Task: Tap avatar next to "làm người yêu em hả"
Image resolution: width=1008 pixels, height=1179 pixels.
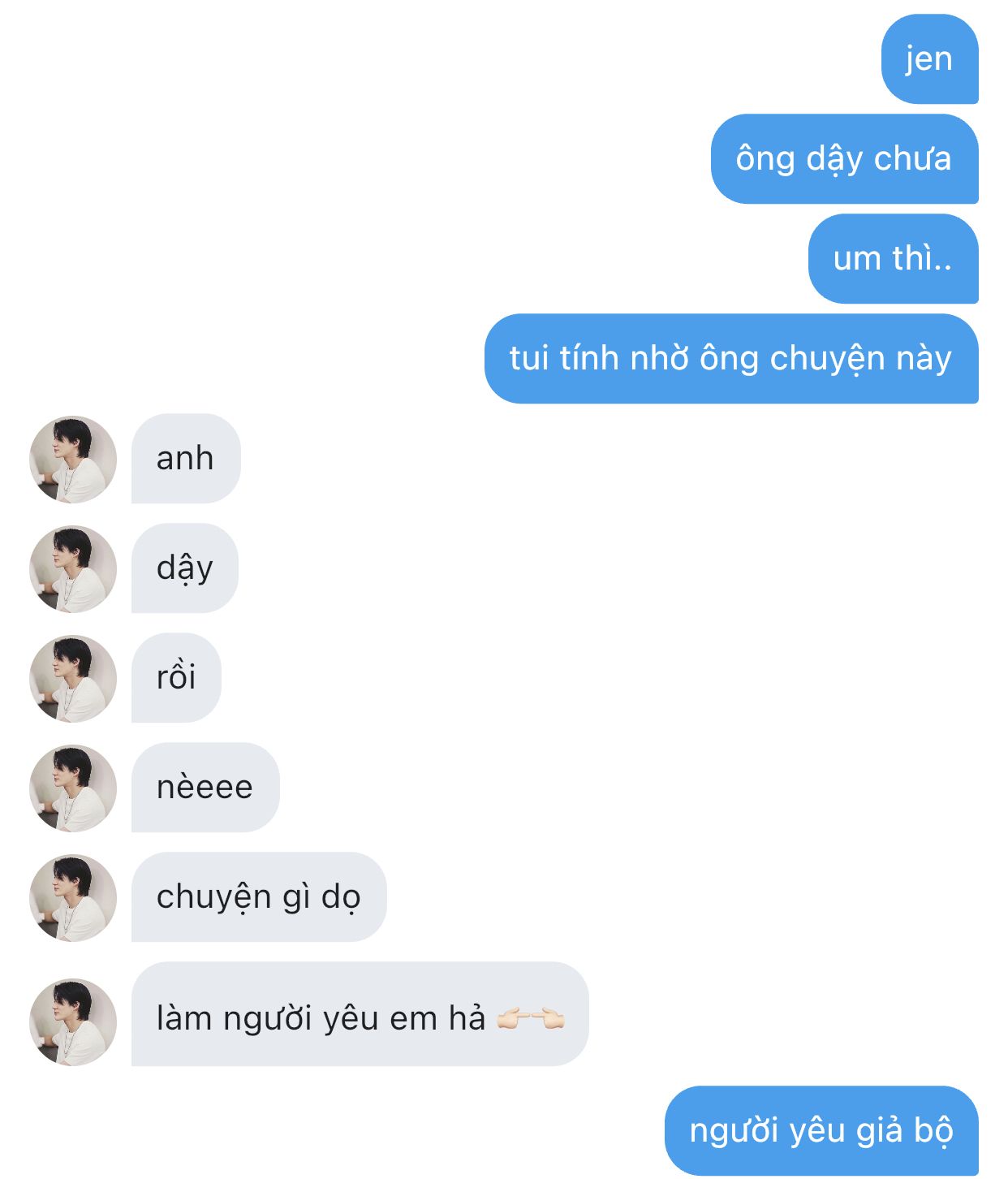Action: pos(73,1022)
